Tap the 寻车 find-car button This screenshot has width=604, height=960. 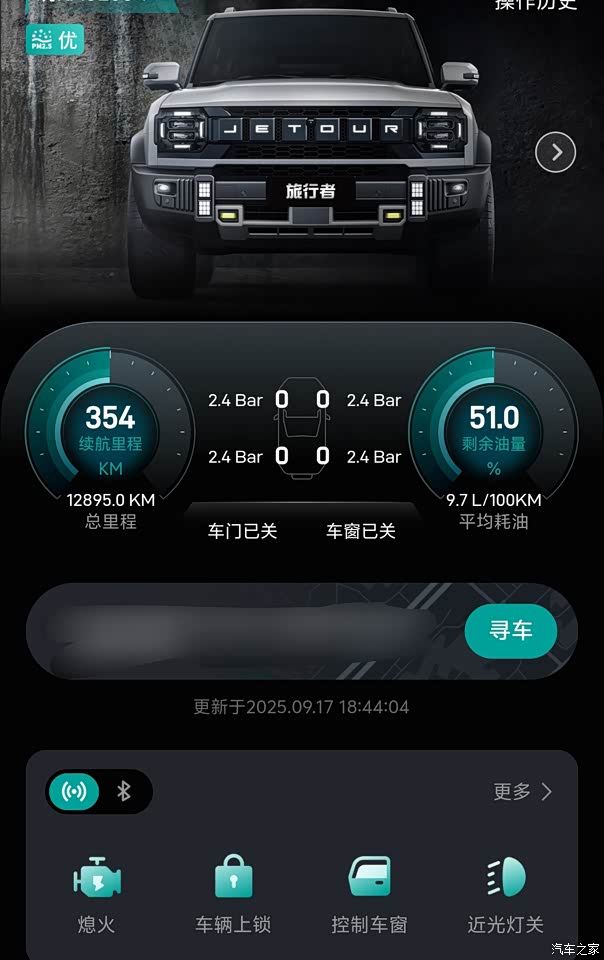pyautogui.click(x=510, y=631)
